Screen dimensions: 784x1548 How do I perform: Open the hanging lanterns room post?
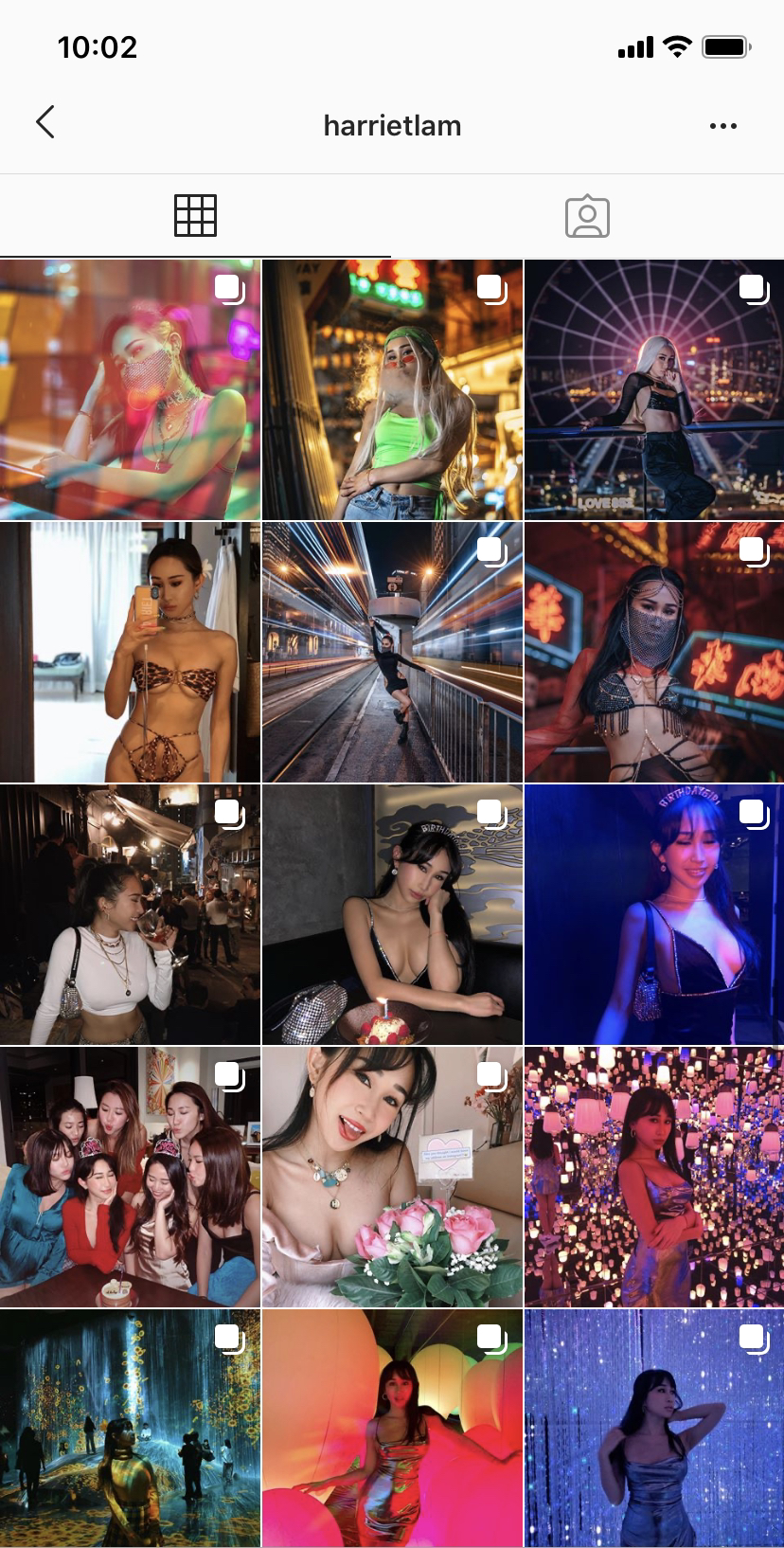tap(654, 1177)
